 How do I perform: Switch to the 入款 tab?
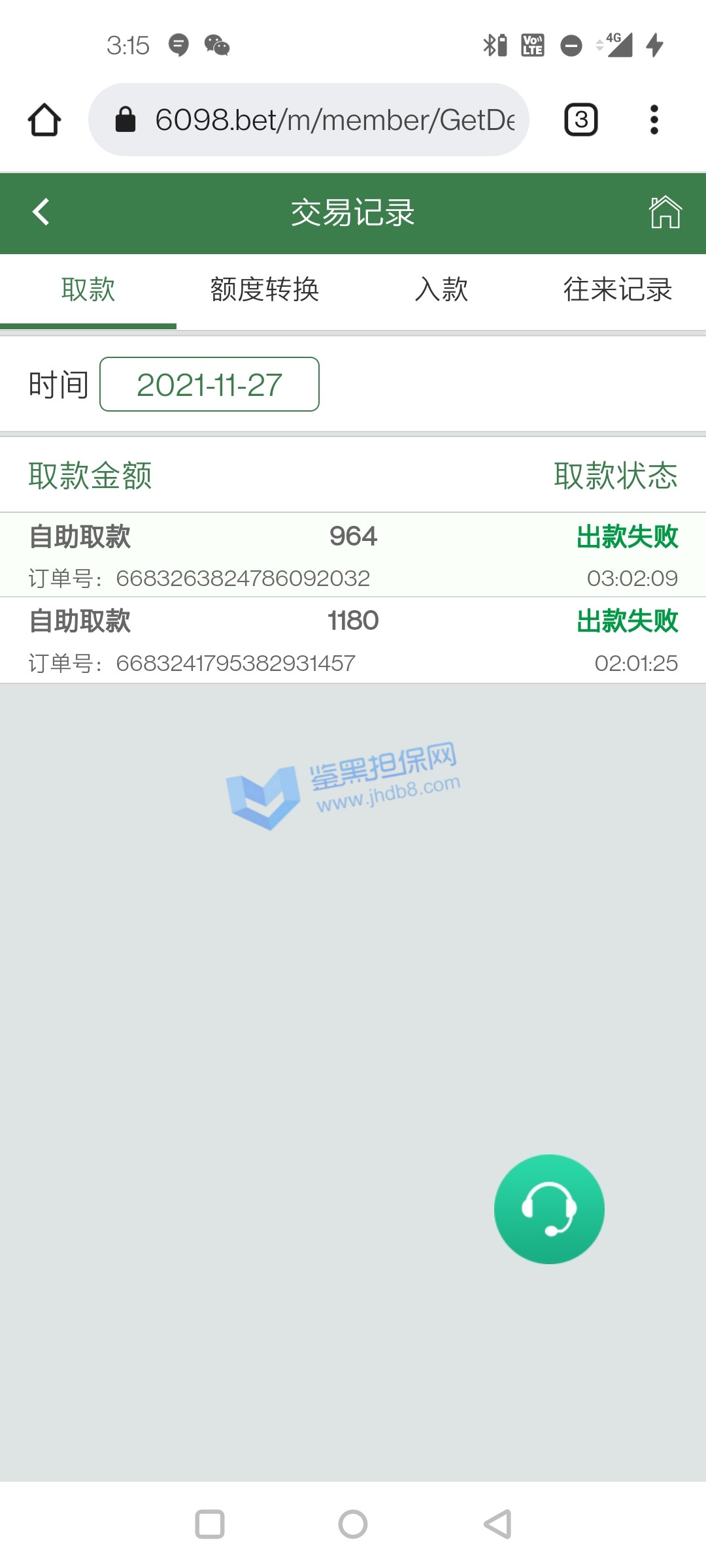[x=441, y=289]
